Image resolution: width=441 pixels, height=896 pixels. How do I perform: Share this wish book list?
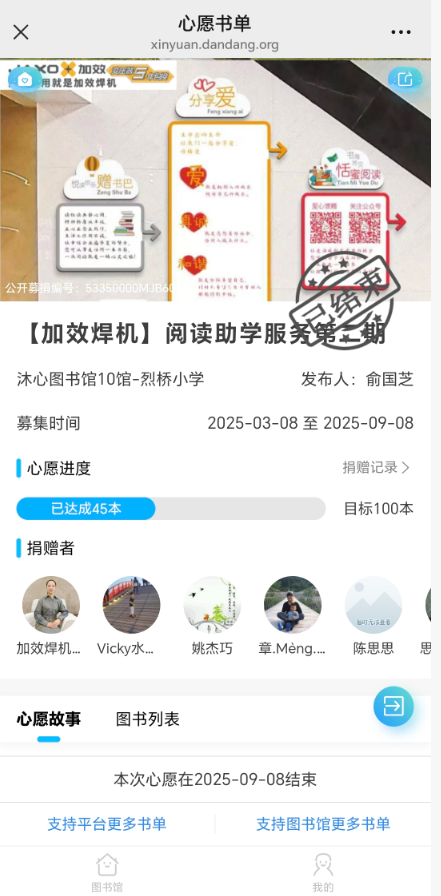tap(405, 79)
